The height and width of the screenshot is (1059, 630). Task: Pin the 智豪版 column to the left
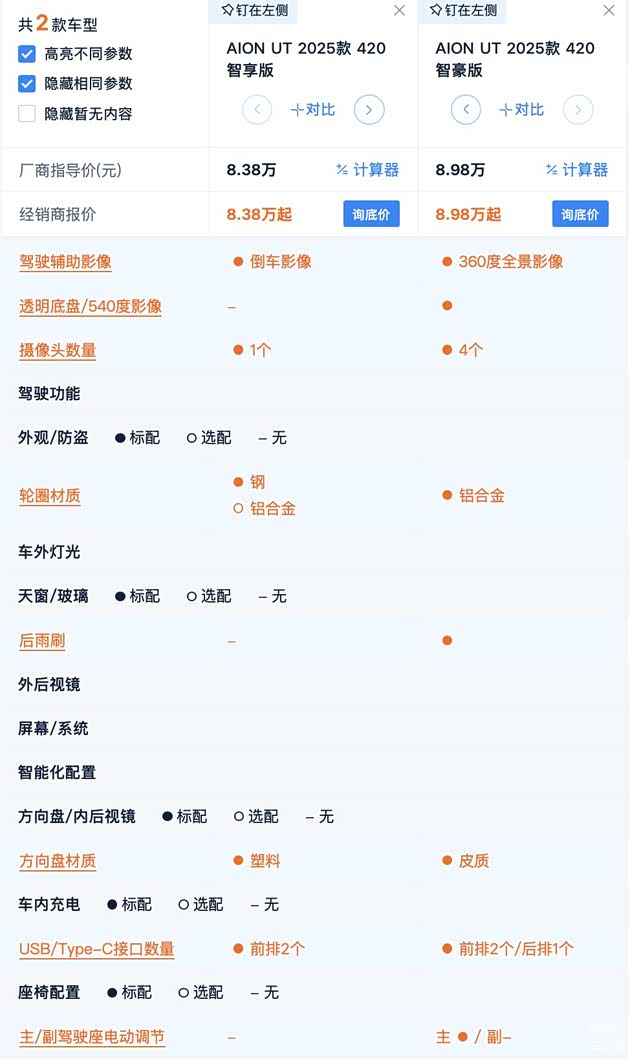pos(463,10)
